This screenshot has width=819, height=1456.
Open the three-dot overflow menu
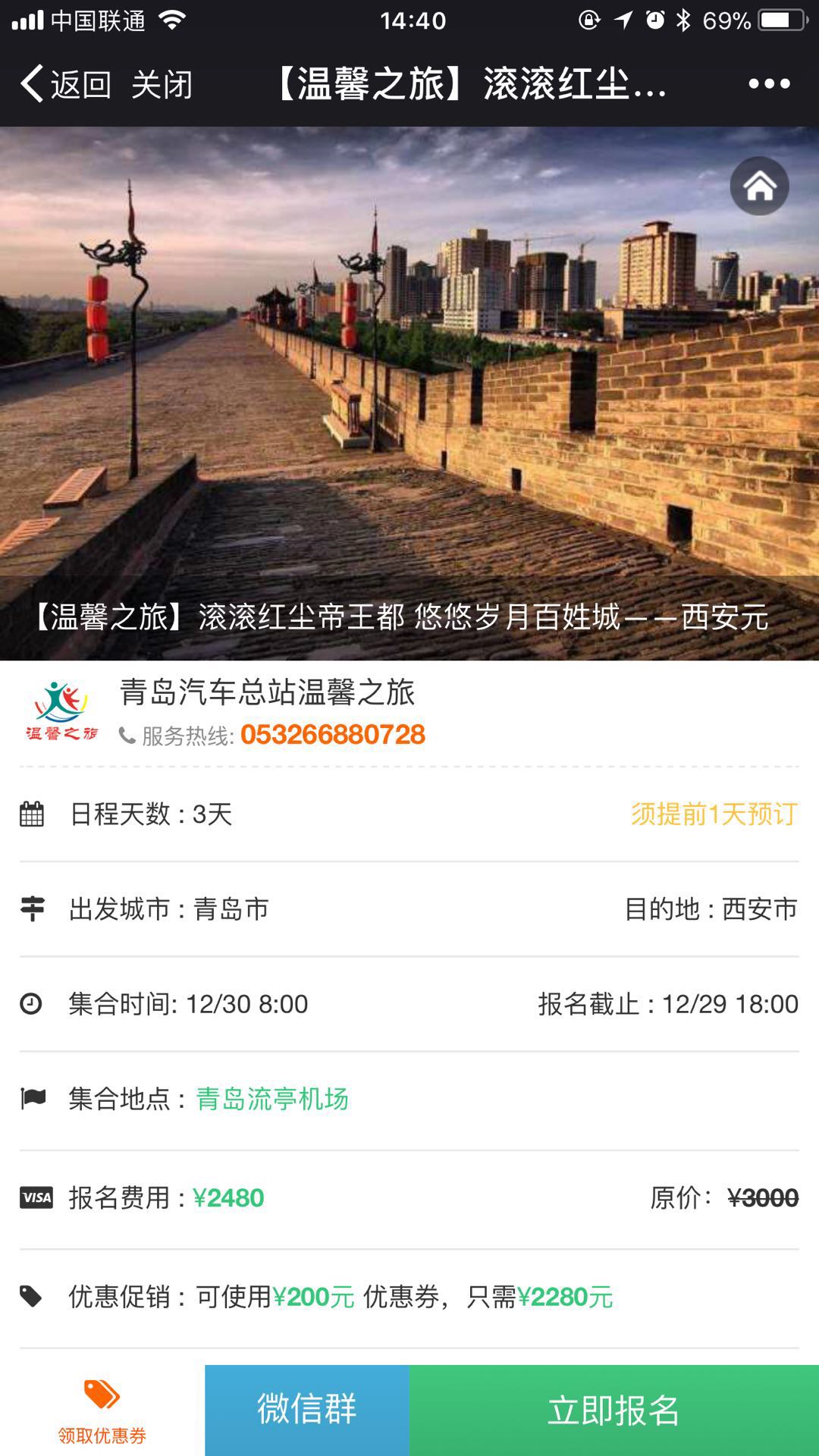pos(769,84)
